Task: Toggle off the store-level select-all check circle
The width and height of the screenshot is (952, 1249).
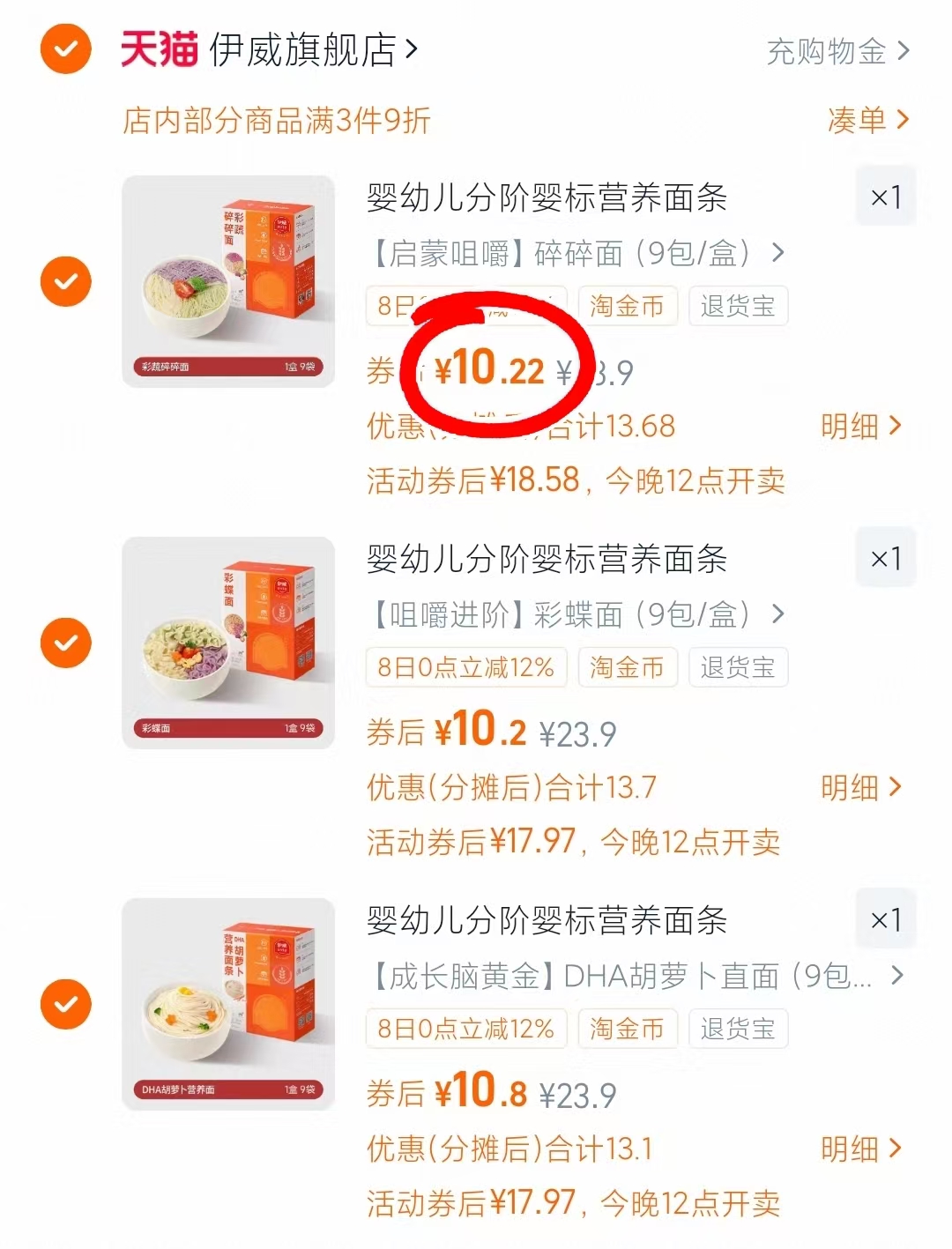Action: (x=65, y=50)
